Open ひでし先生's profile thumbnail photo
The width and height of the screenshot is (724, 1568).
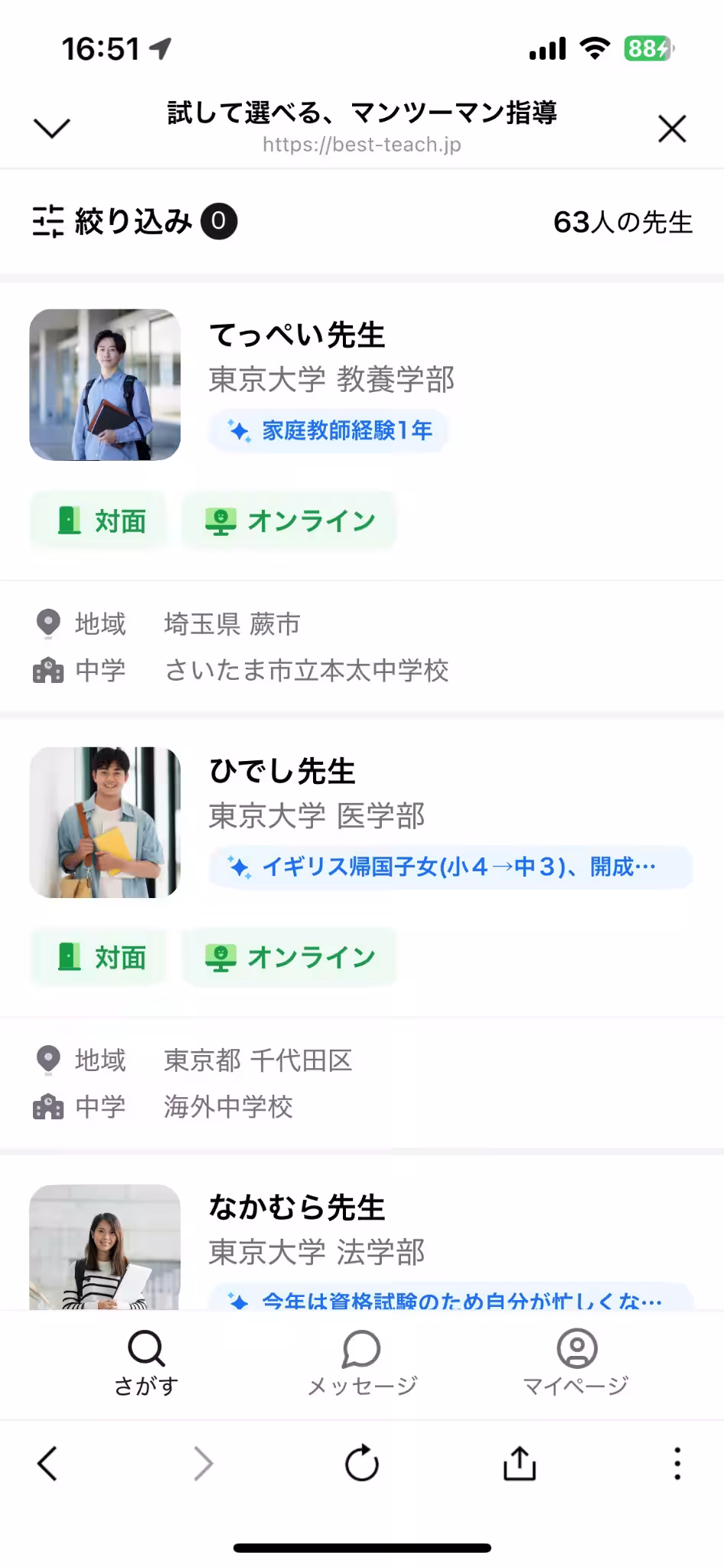105,822
